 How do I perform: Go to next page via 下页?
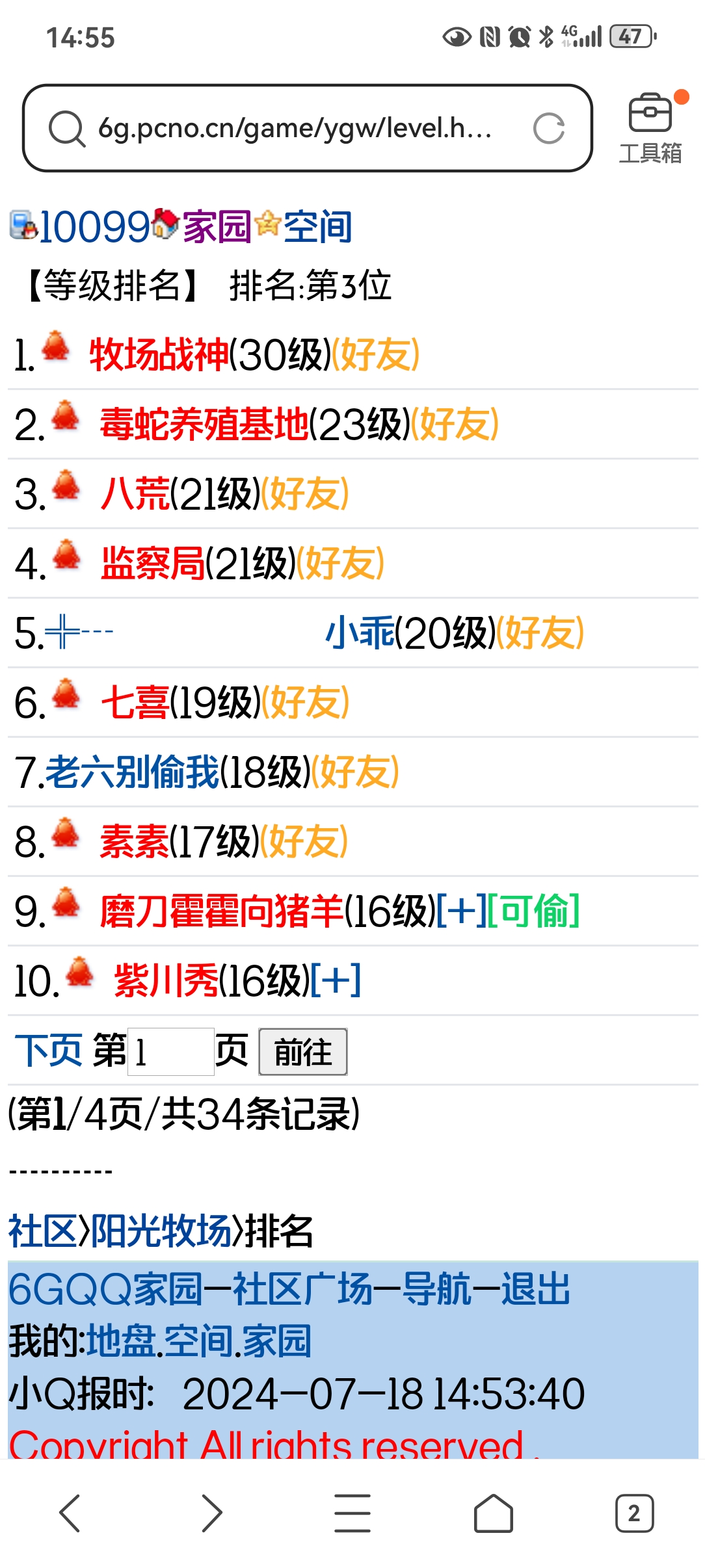click(x=49, y=1051)
